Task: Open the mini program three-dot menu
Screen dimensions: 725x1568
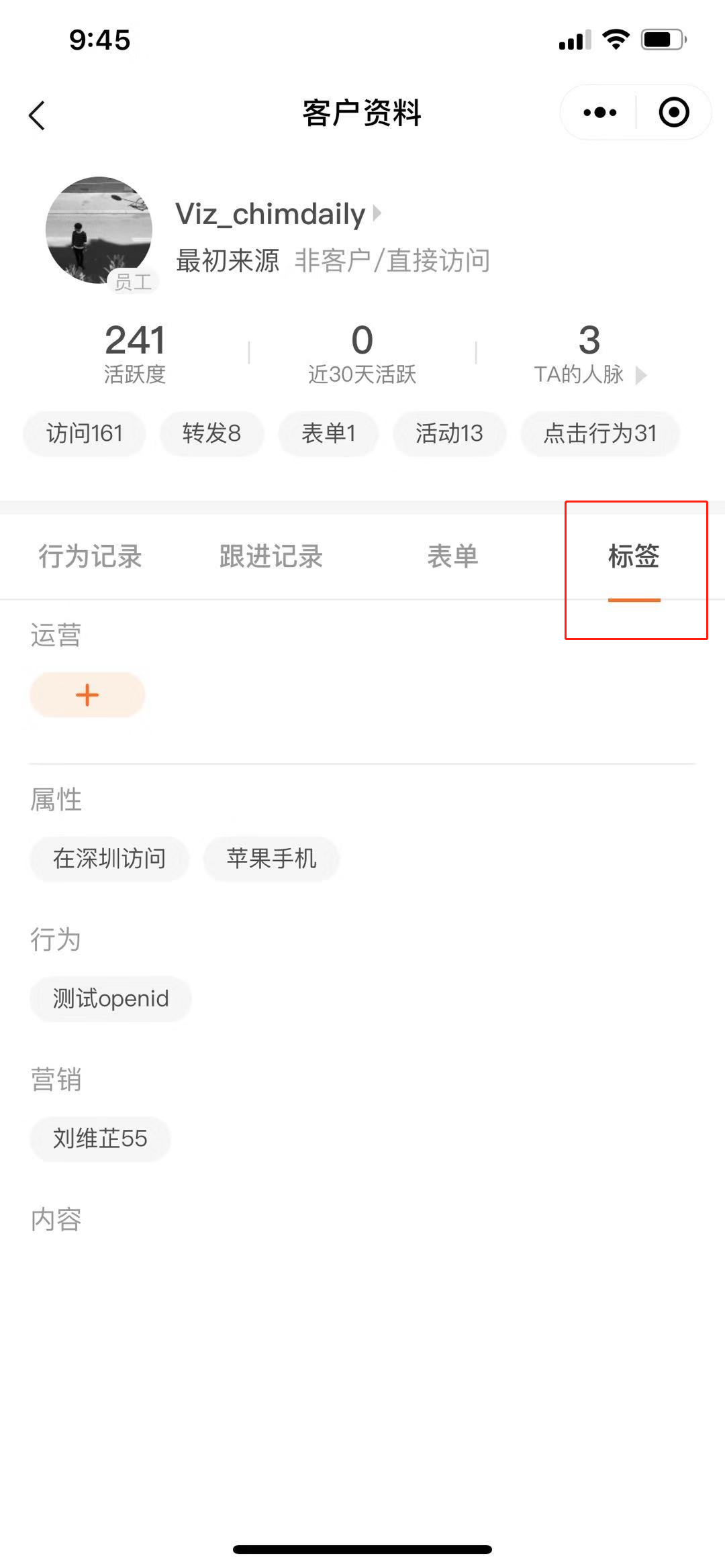Action: [599, 112]
